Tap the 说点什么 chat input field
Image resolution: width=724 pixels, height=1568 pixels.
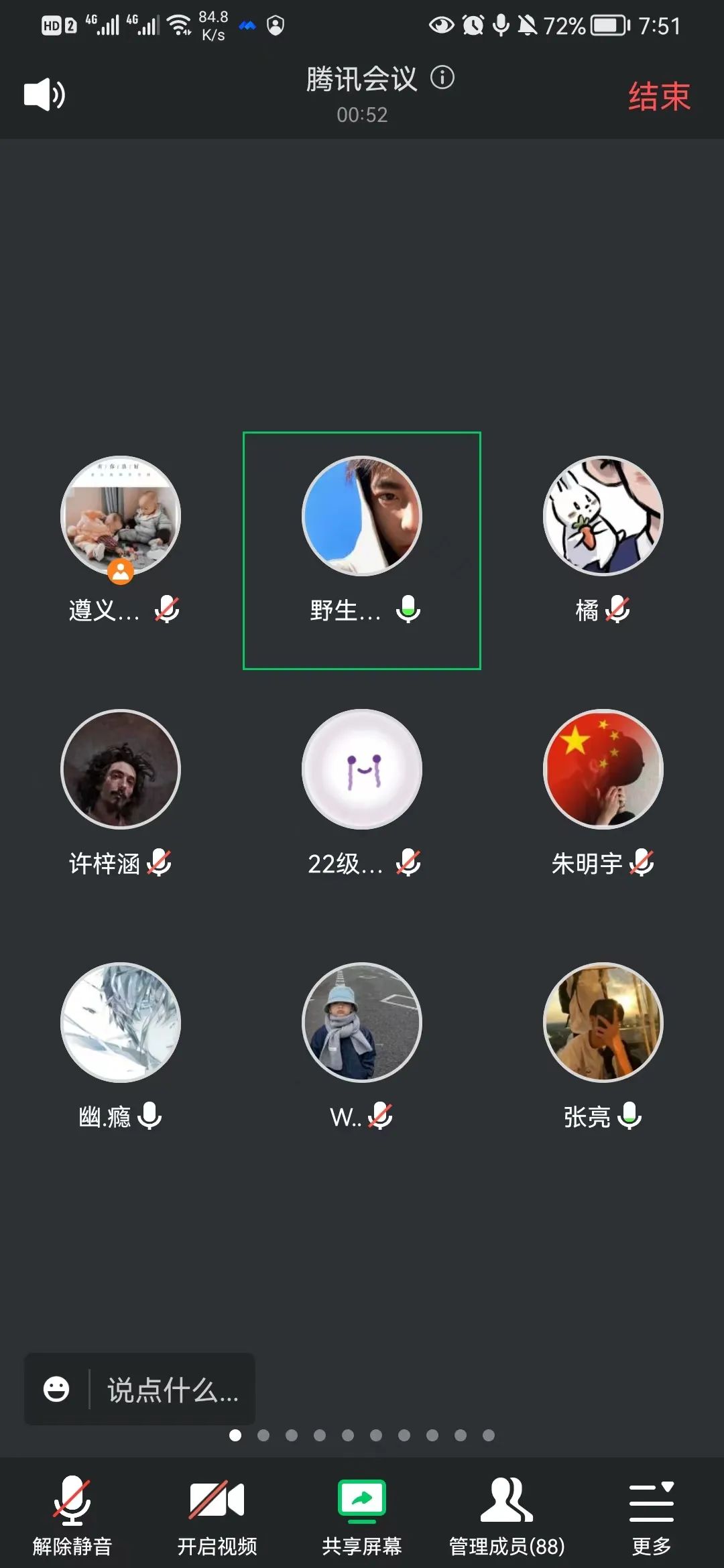click(x=173, y=1390)
